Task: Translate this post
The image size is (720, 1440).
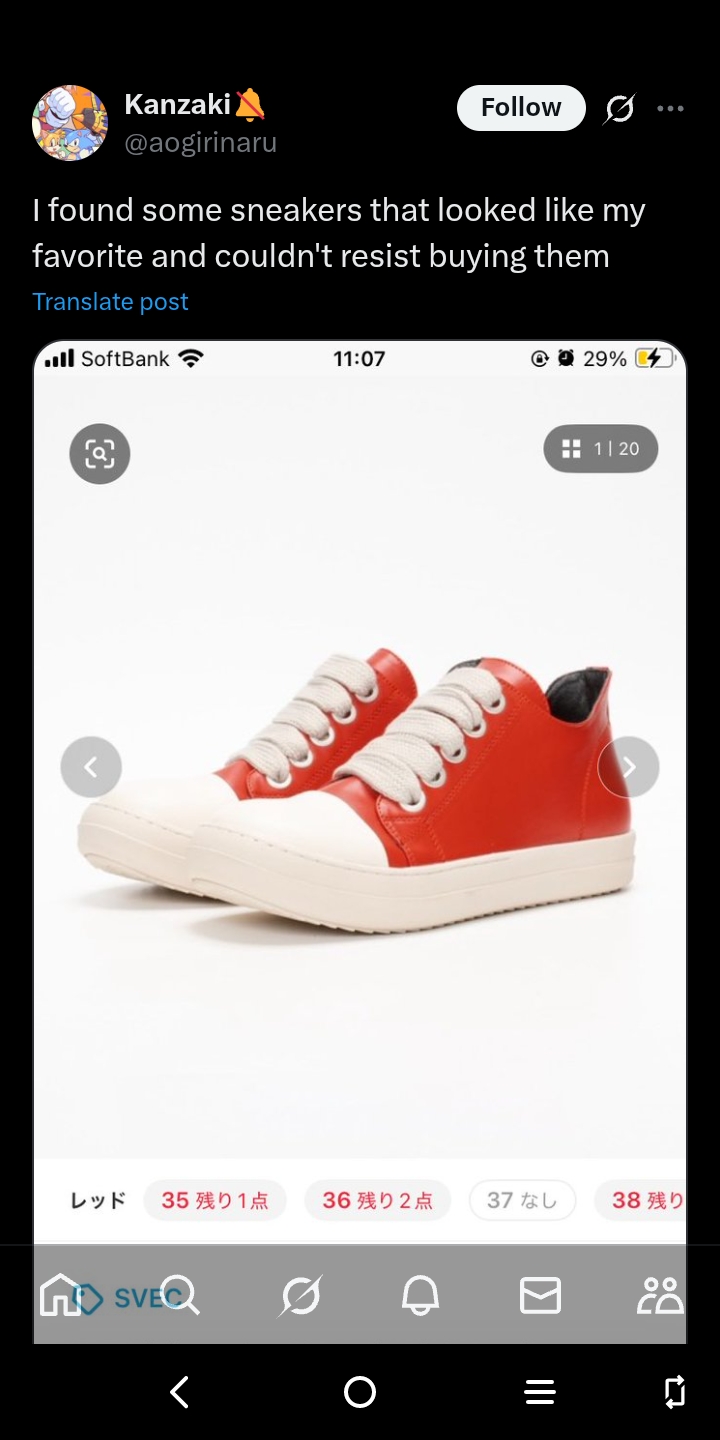Action: click(x=110, y=302)
